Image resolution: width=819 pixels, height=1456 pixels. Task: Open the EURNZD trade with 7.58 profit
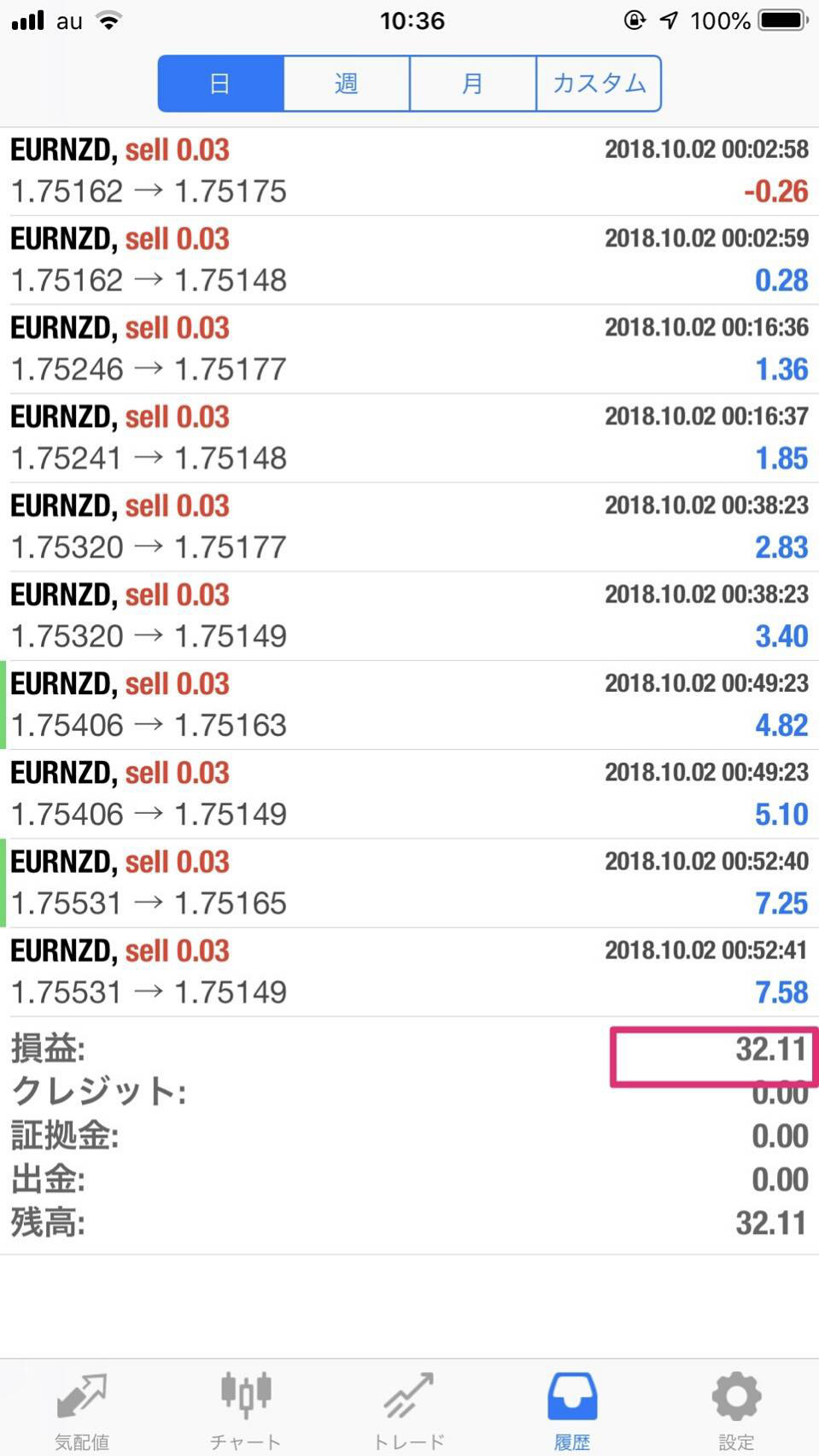pos(409,971)
